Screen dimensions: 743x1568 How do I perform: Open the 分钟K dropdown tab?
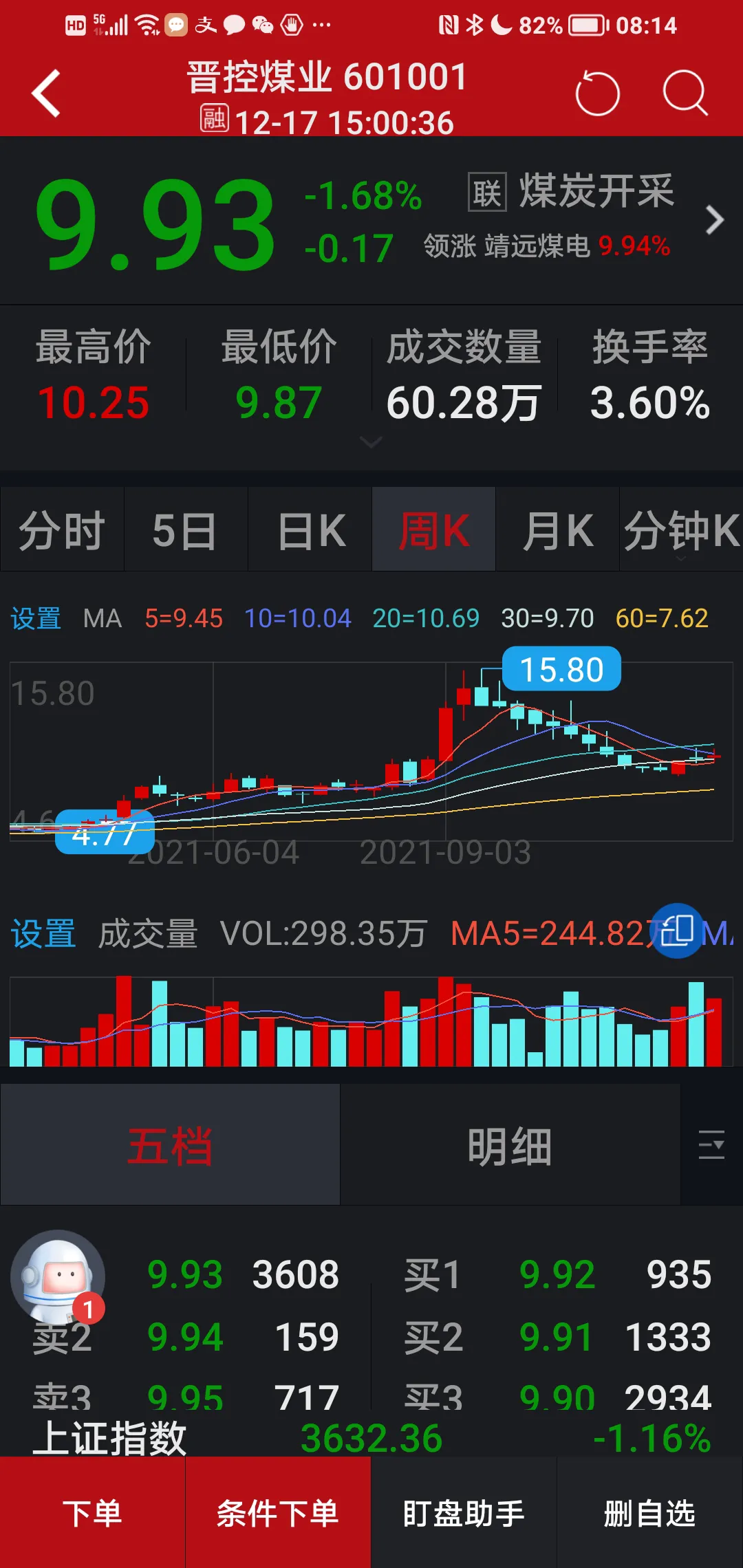[x=681, y=530]
